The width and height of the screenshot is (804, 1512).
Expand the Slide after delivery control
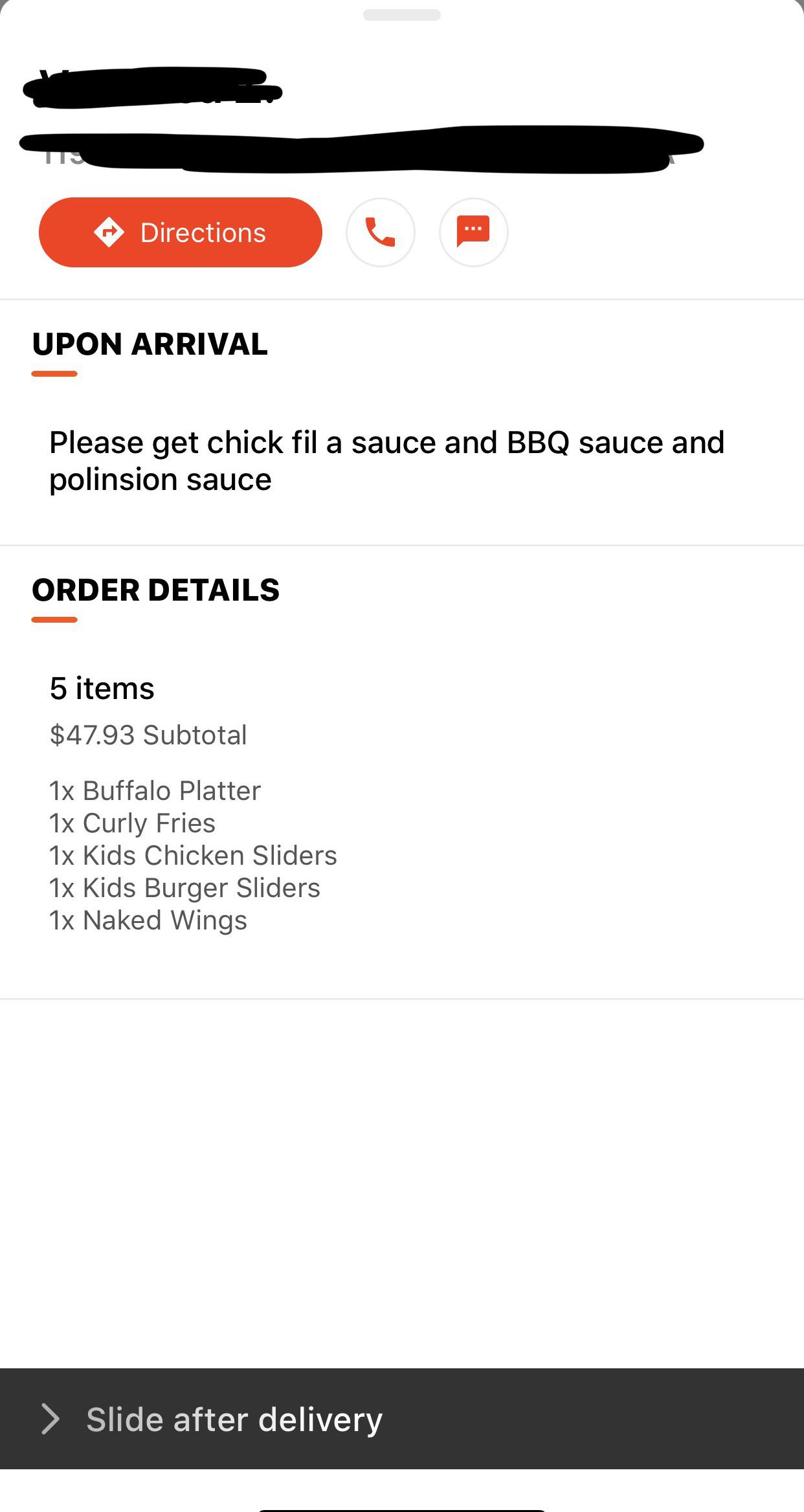point(233,1418)
